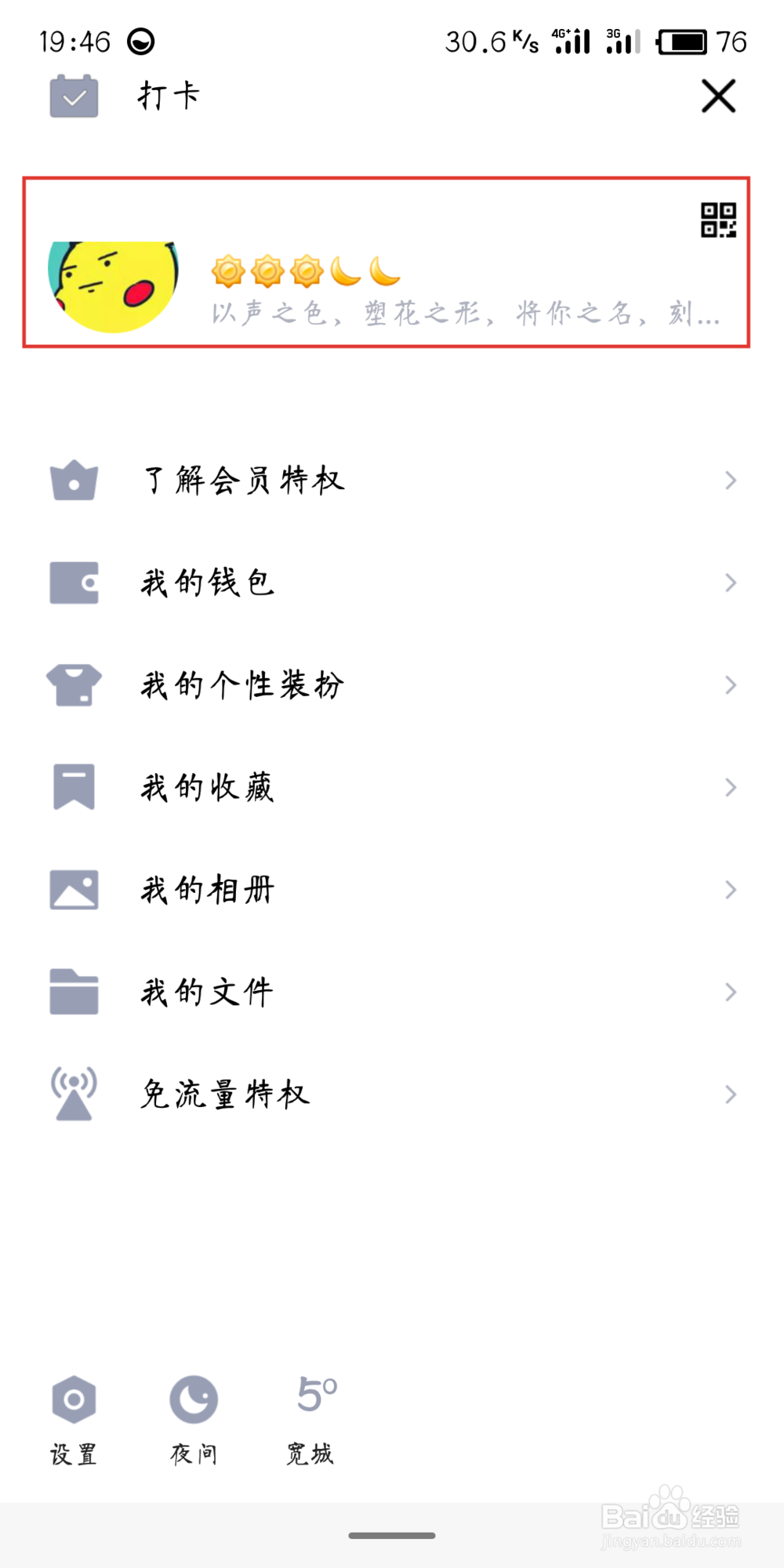784x1568 pixels.
Task: Open 免流量特权
Action: [x=392, y=1094]
